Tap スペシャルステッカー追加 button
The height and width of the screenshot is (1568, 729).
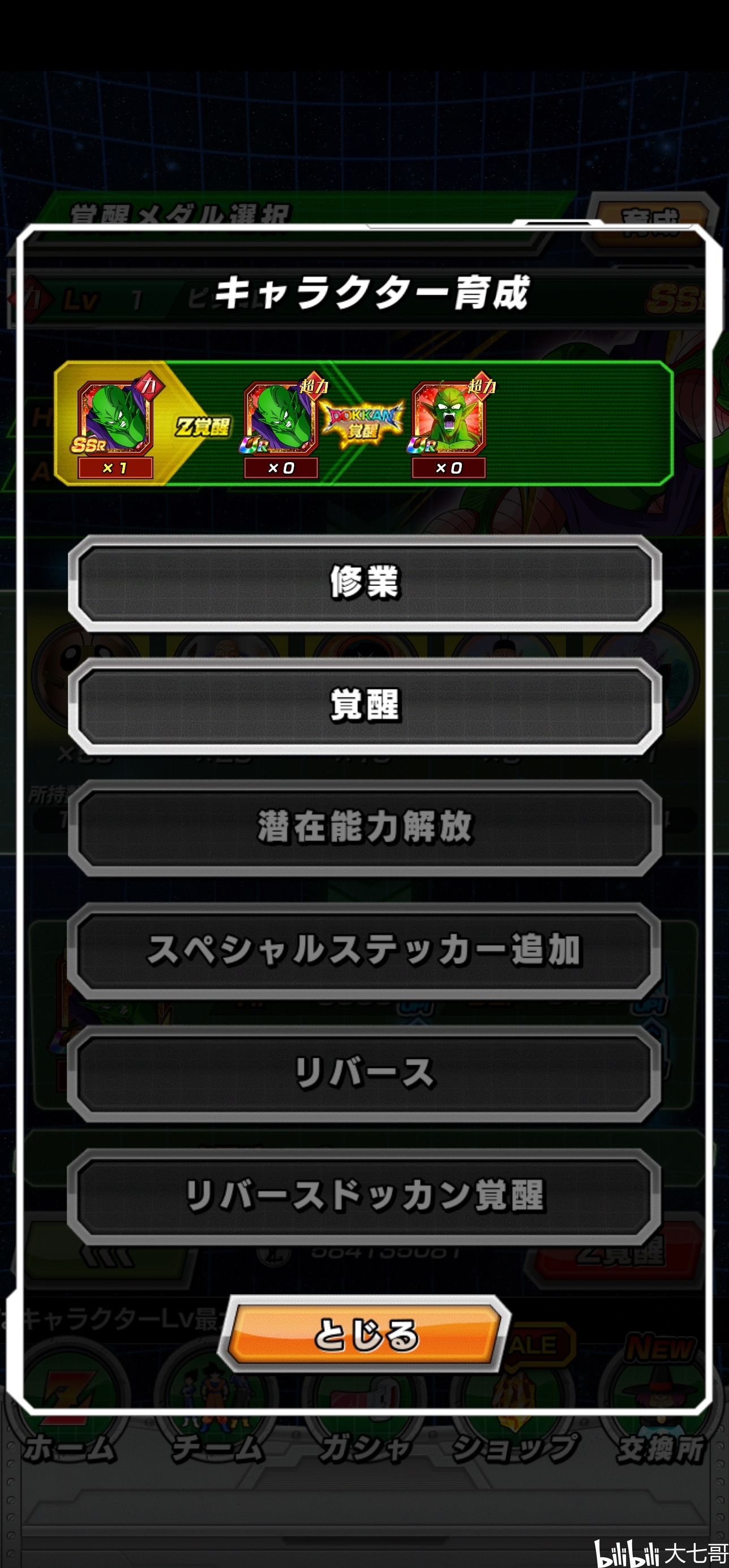364,950
